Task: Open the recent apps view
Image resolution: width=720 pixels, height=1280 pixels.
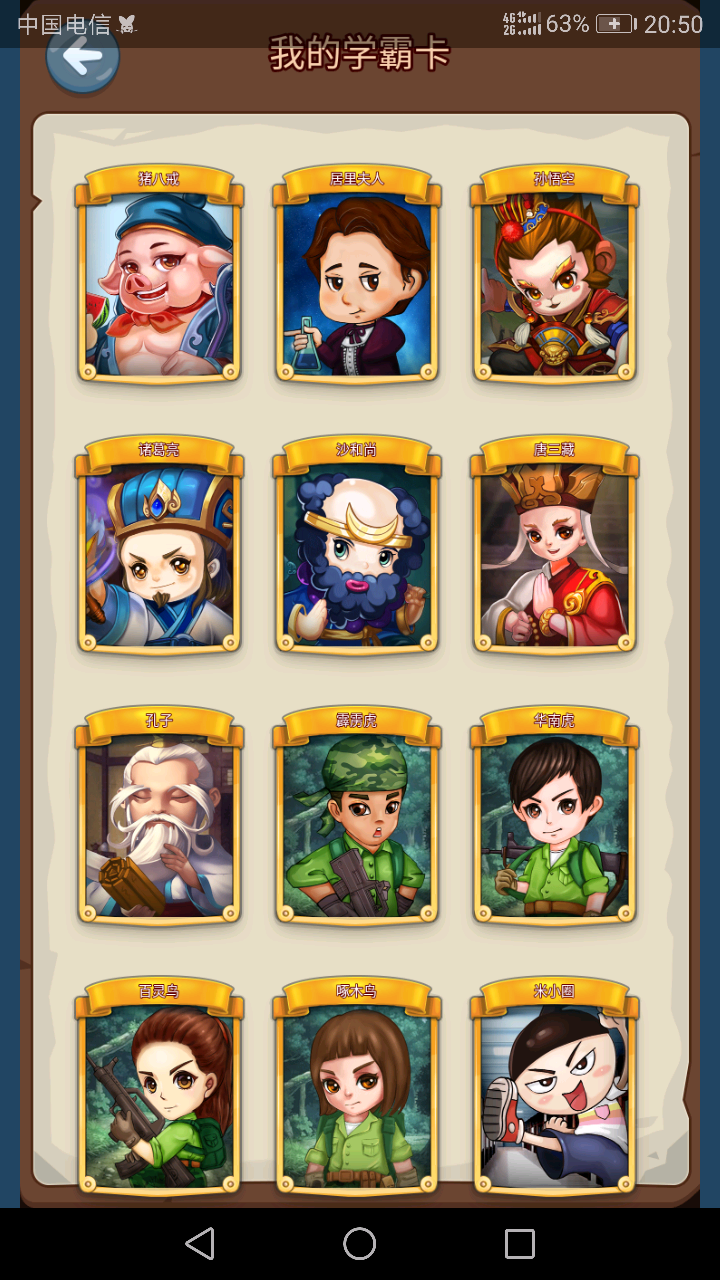Action: point(520,1244)
